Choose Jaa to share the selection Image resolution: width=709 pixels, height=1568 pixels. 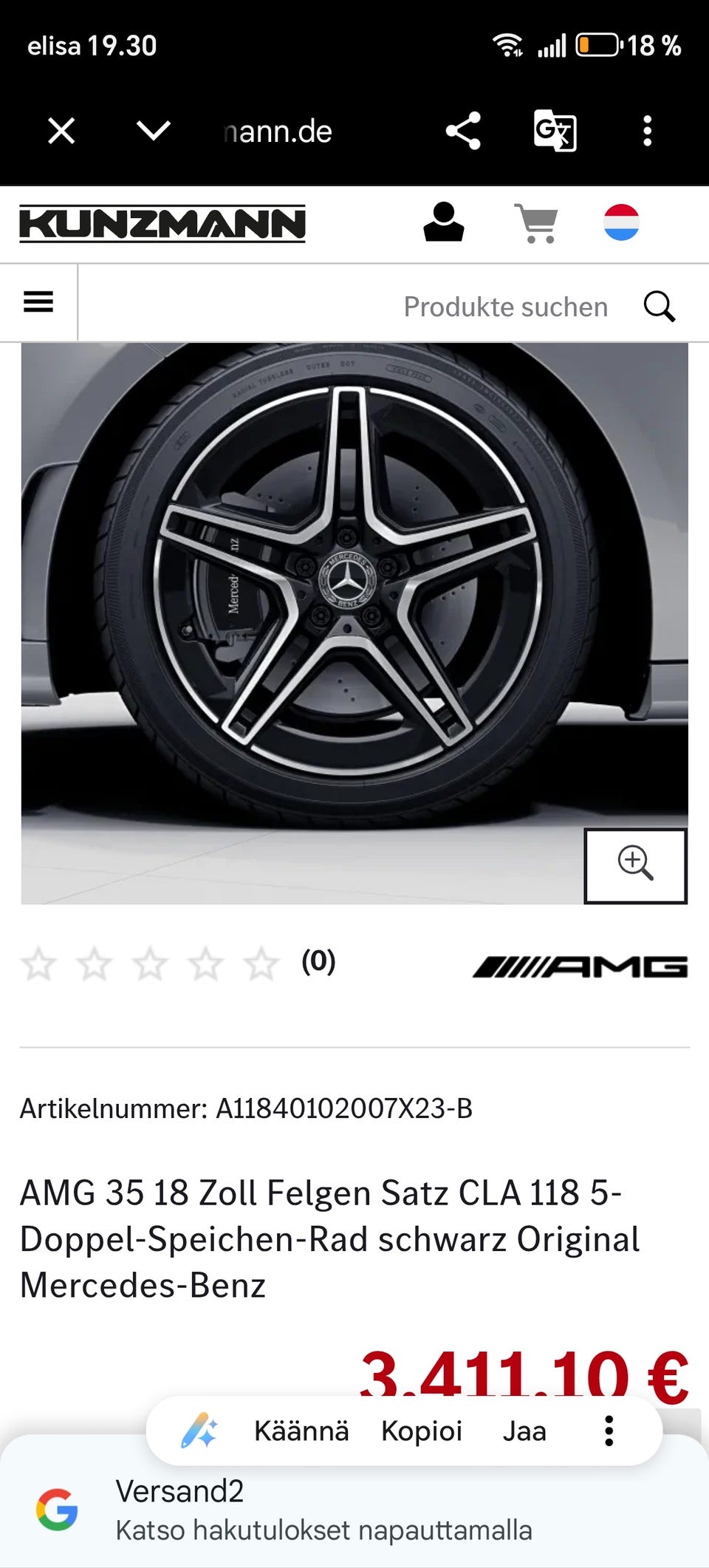tap(524, 1431)
